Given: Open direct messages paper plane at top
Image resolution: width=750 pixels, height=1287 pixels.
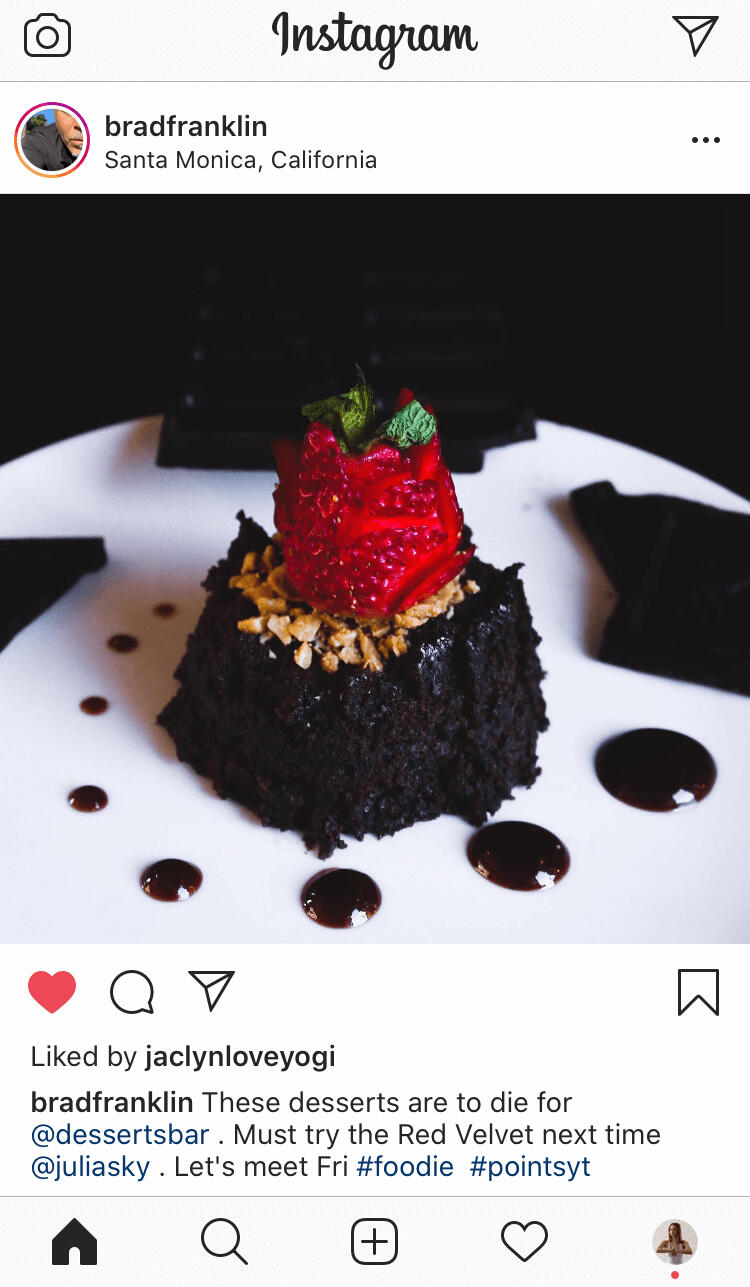Looking at the screenshot, I should [695, 36].
